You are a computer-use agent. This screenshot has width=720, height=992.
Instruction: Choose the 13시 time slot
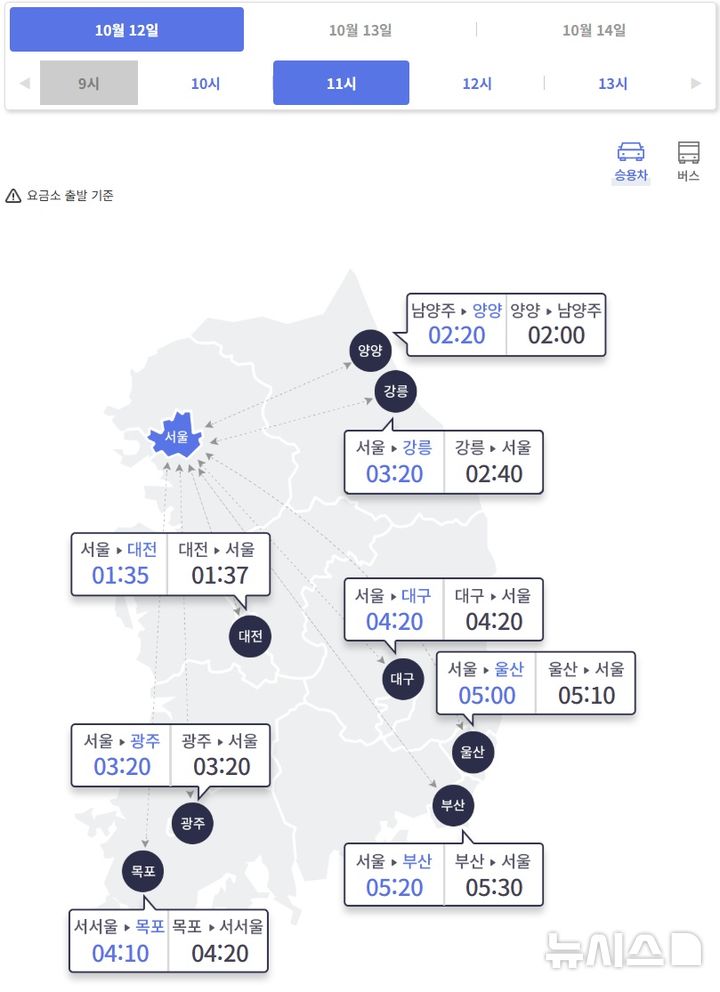[x=612, y=83]
